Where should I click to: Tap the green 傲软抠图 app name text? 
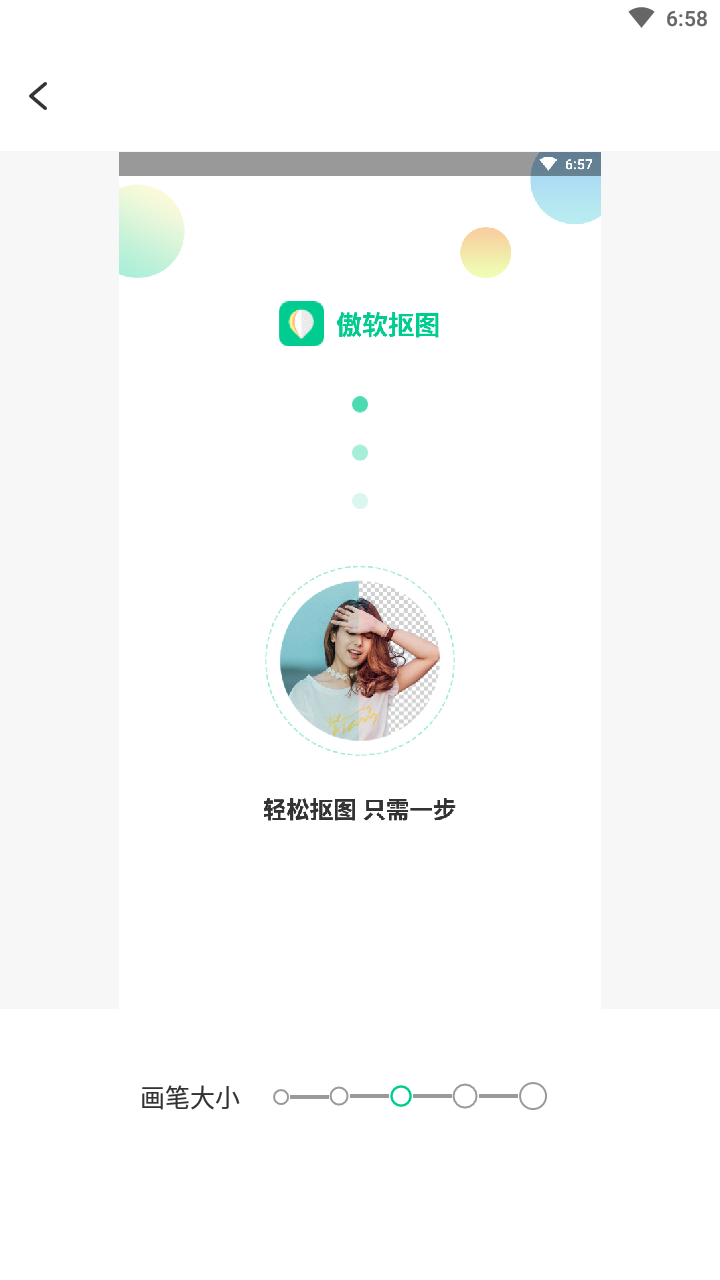pos(390,324)
